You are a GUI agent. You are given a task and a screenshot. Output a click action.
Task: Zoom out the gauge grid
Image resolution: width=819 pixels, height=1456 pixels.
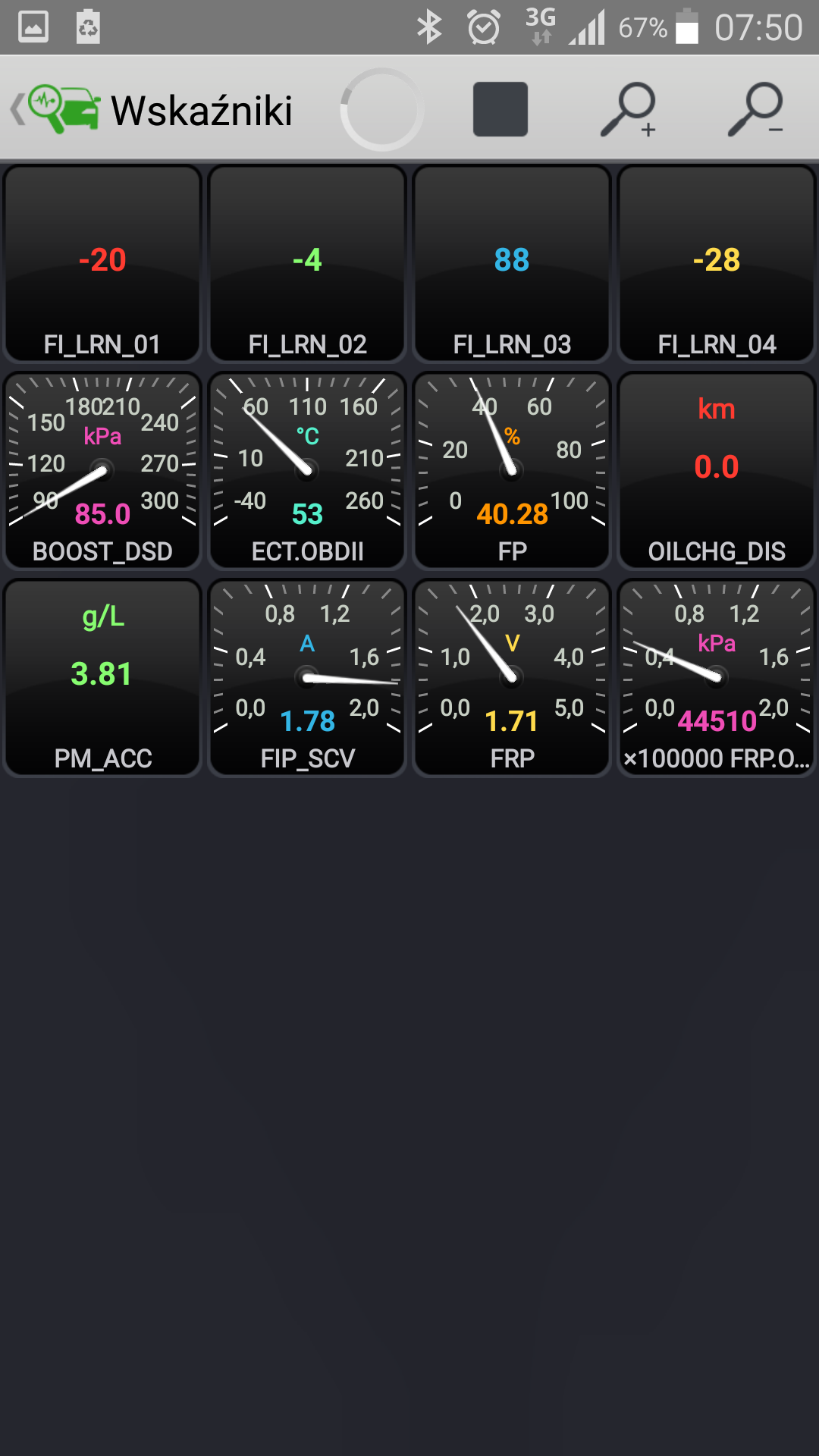(x=756, y=109)
